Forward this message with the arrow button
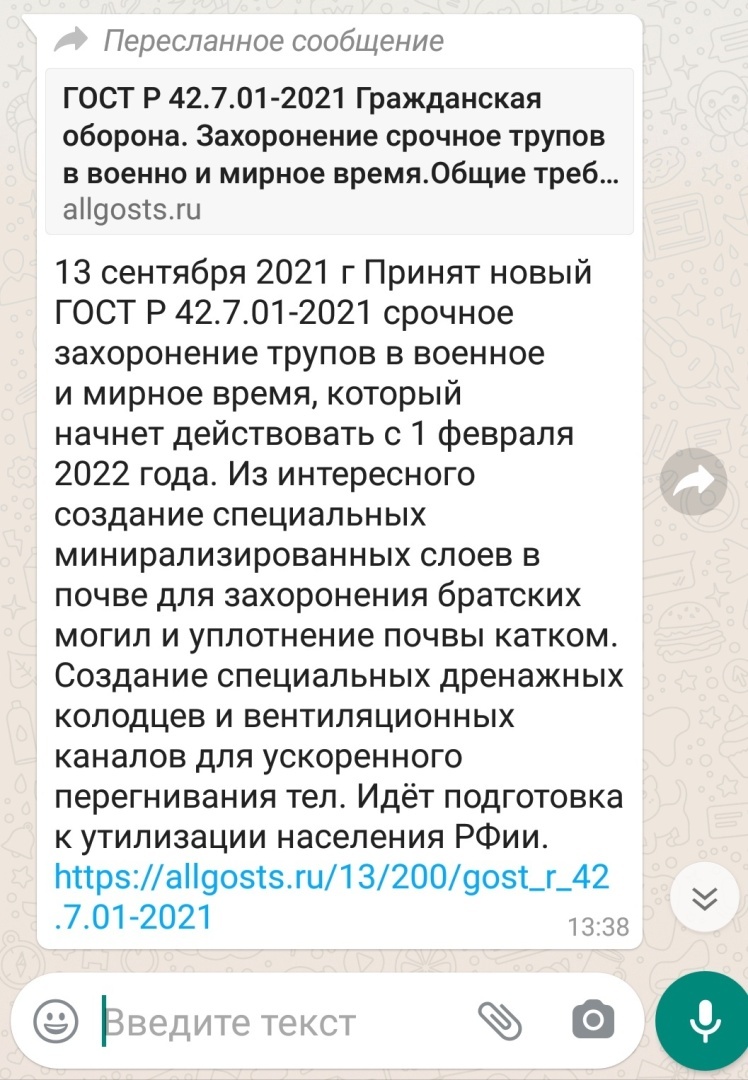Screen dimensions: 748x1080 click(x=694, y=483)
